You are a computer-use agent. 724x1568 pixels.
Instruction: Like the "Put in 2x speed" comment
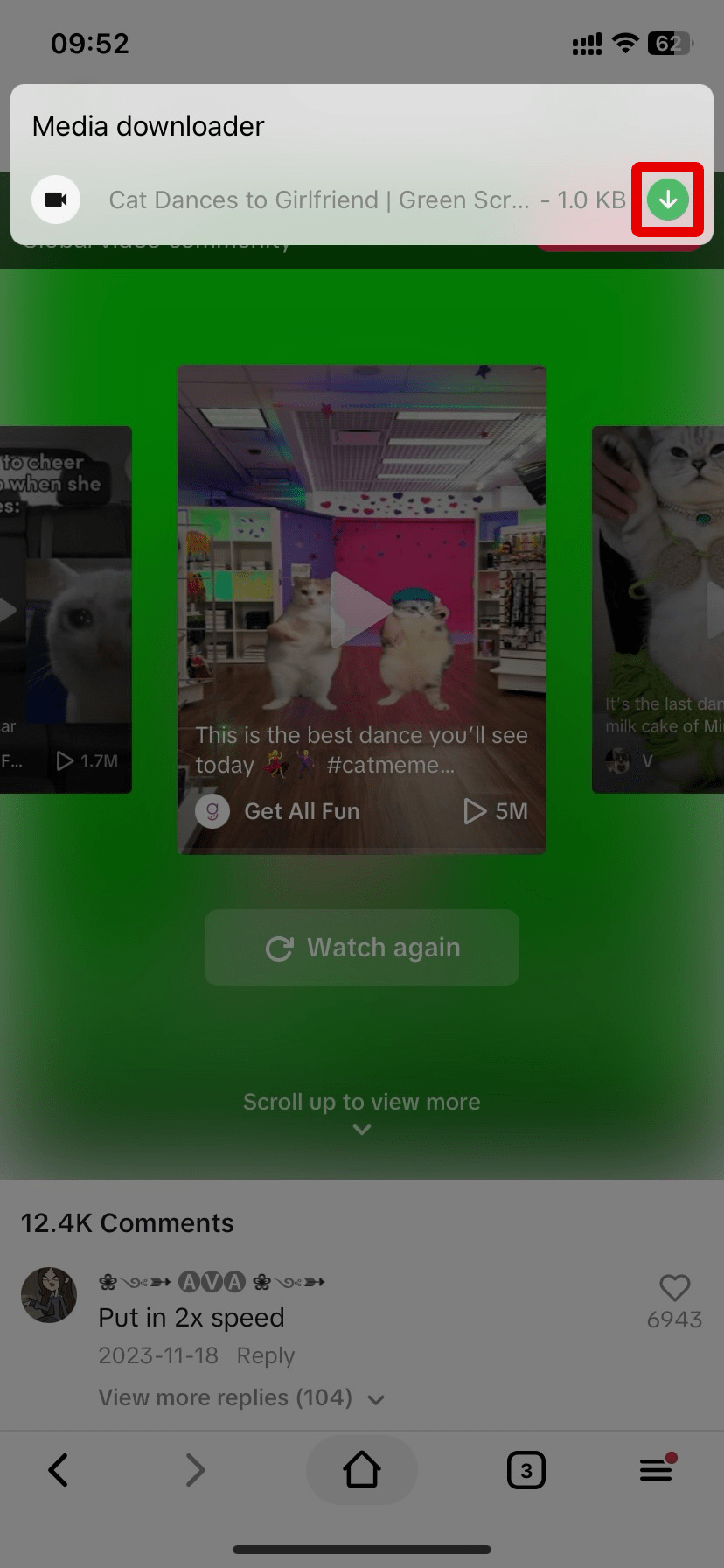click(674, 1288)
